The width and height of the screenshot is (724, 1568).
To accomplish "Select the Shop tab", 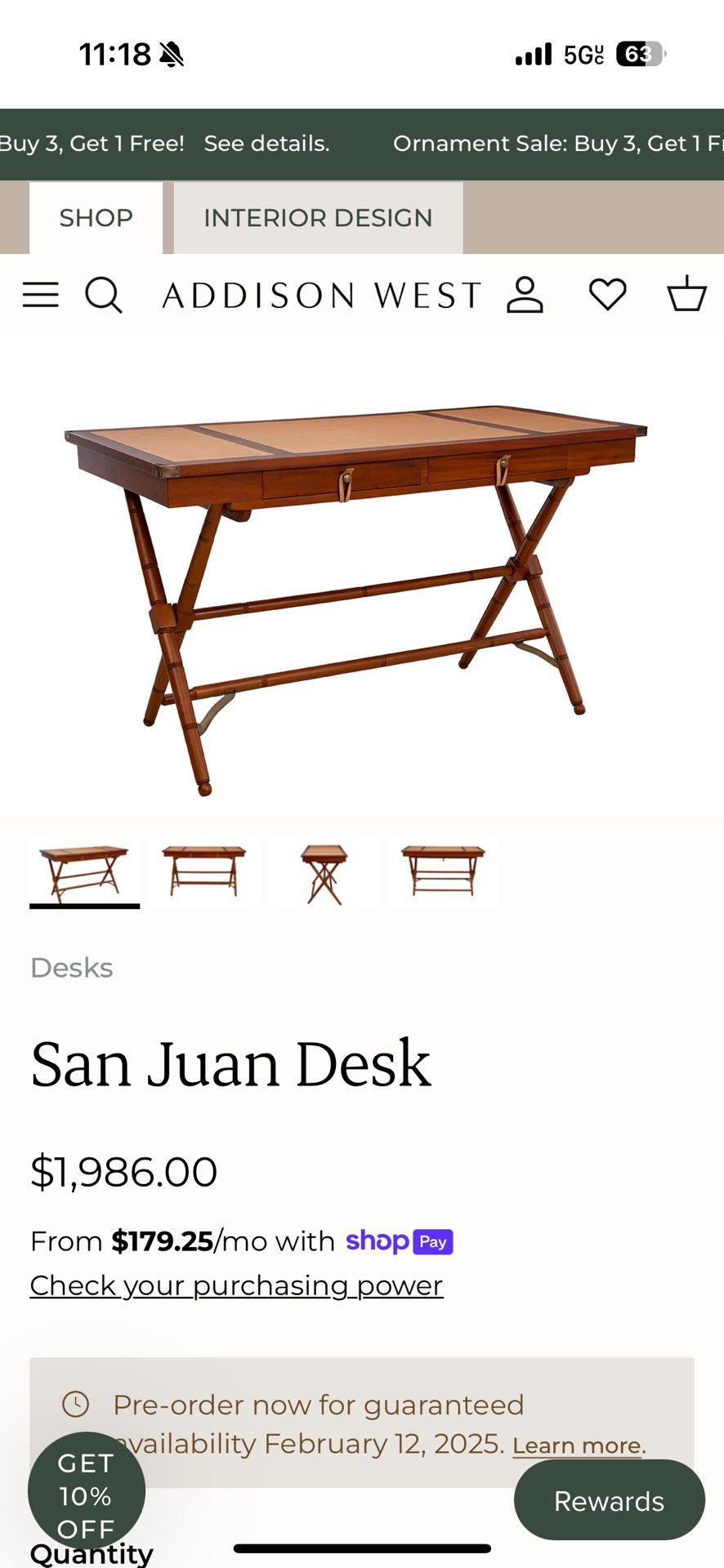I will [x=96, y=218].
